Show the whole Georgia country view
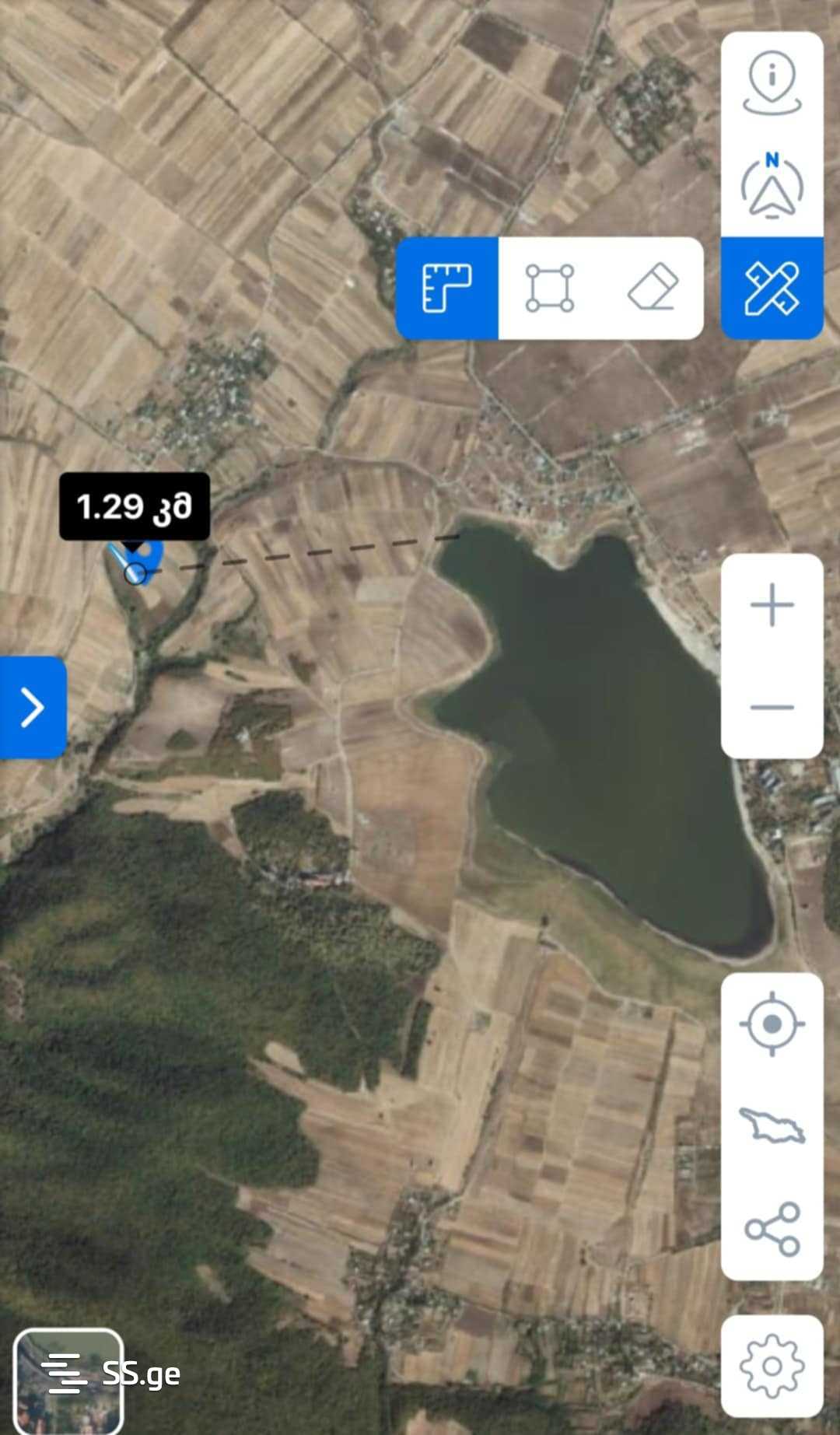The height and width of the screenshot is (1435, 840). [772, 1125]
